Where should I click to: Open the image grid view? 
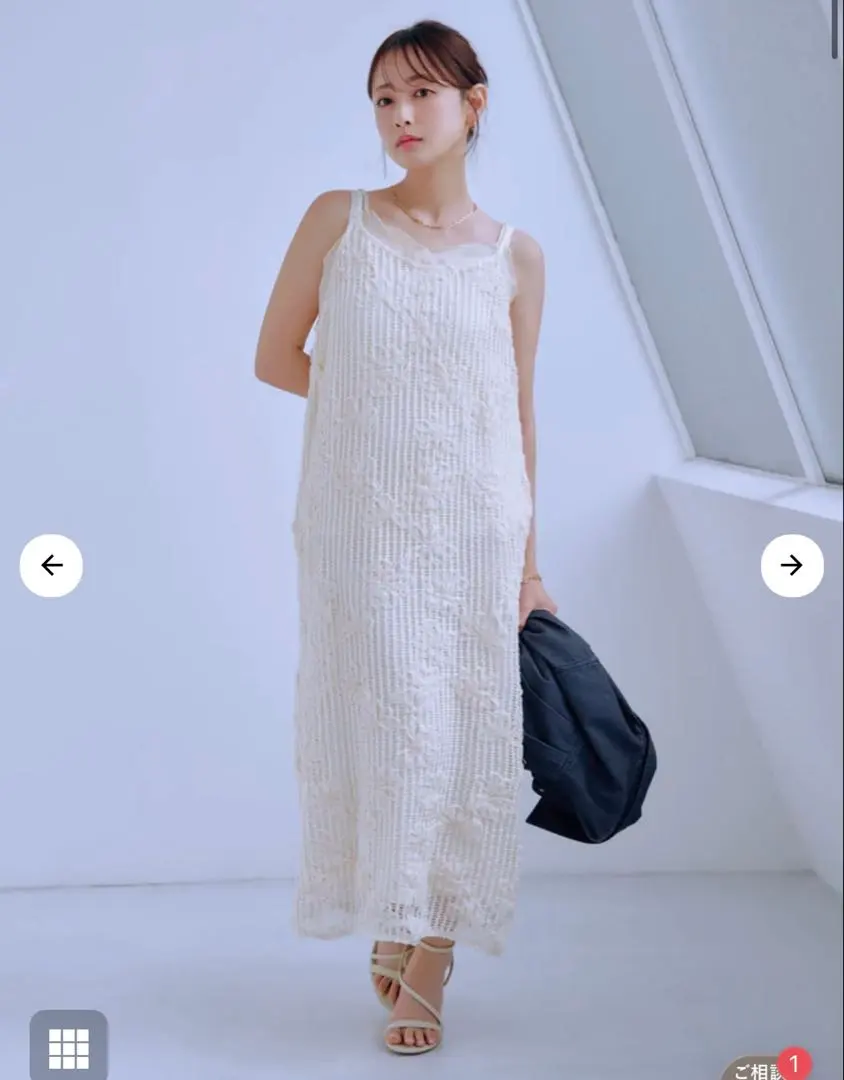(x=68, y=1048)
